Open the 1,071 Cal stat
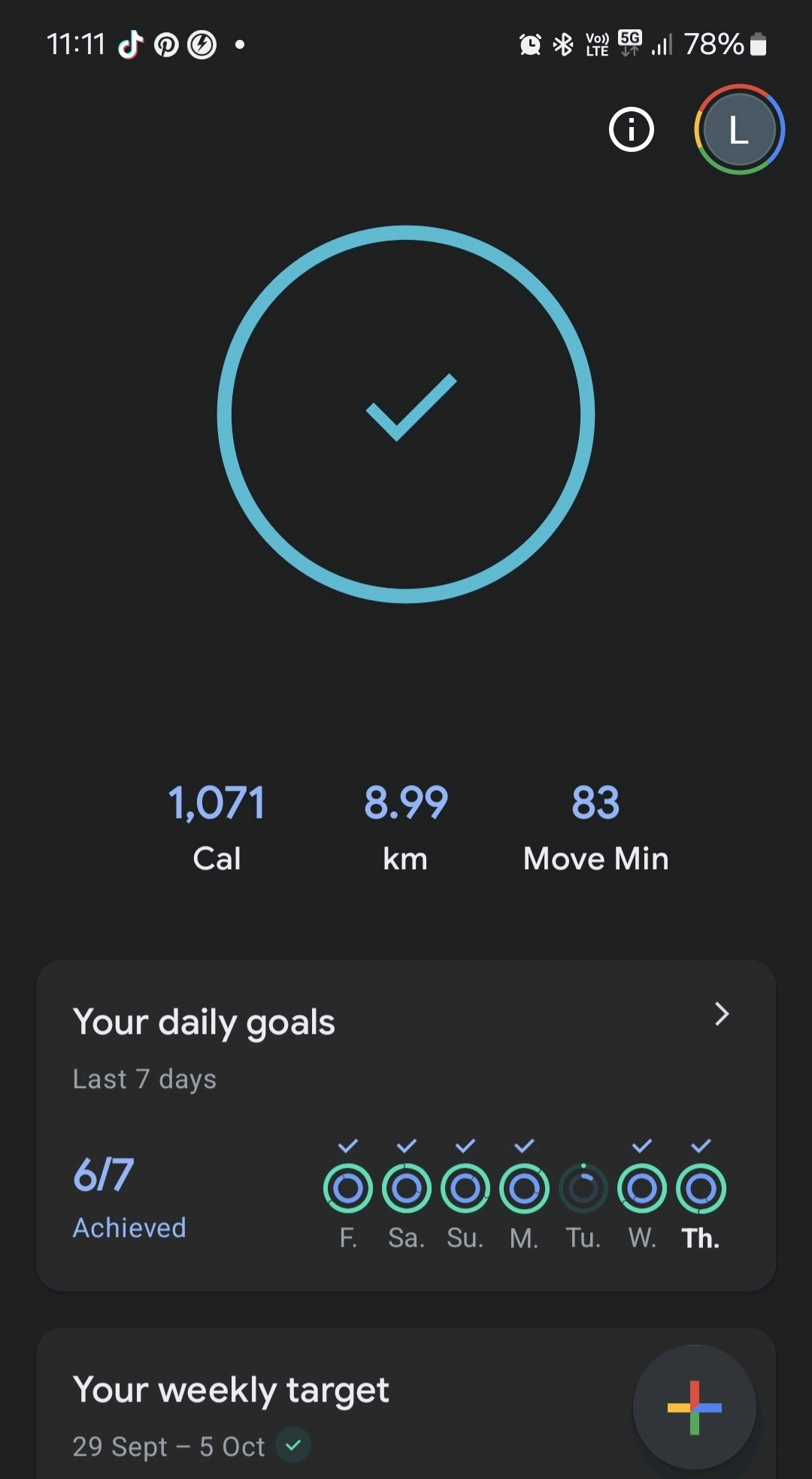Screen dimensions: 812x1479 (217, 826)
